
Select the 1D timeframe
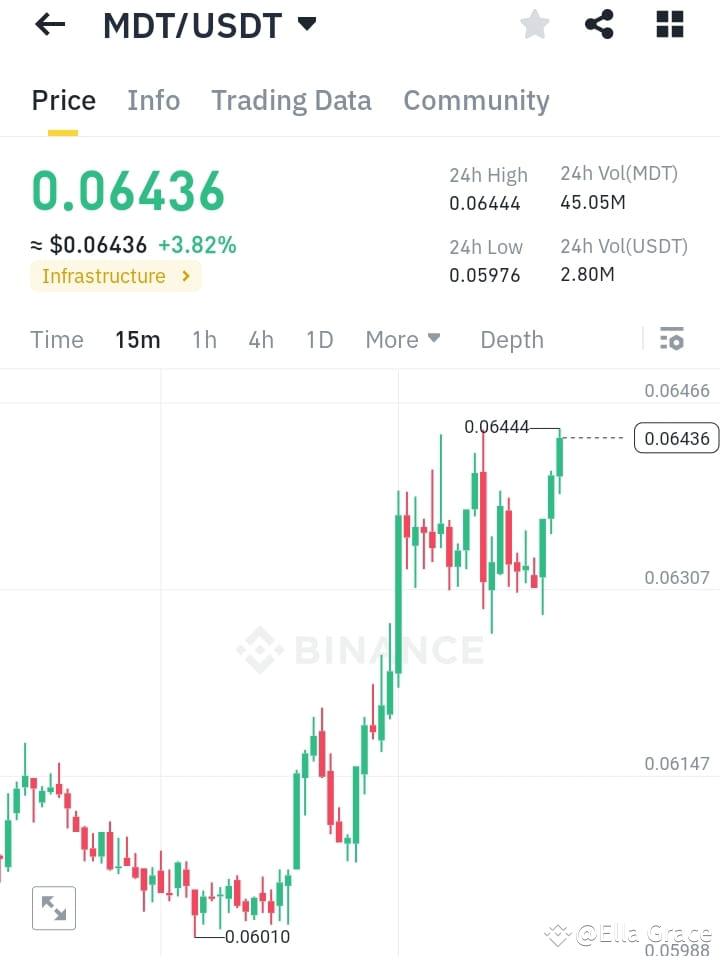319,340
